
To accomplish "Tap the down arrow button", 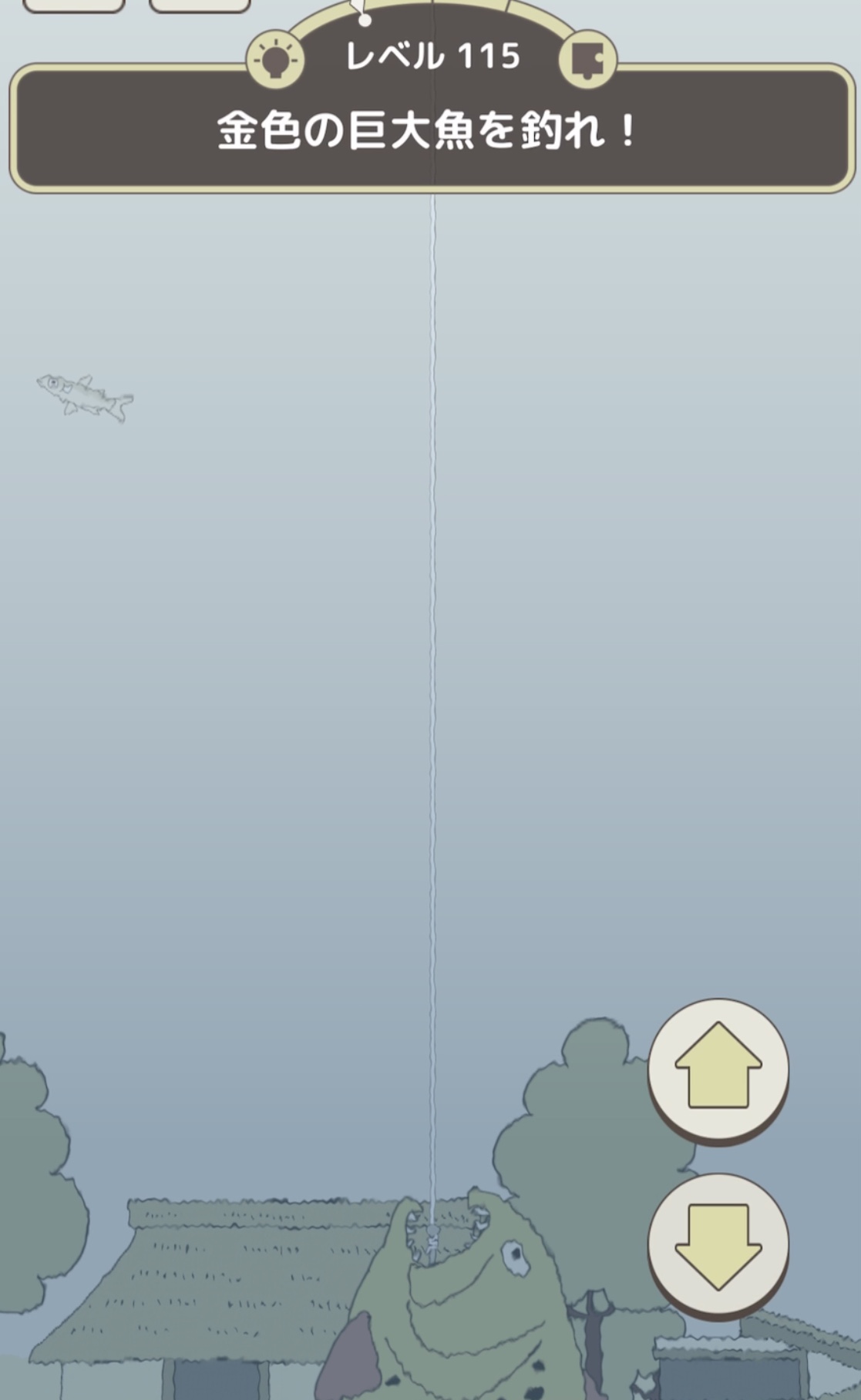I will pos(718,1245).
